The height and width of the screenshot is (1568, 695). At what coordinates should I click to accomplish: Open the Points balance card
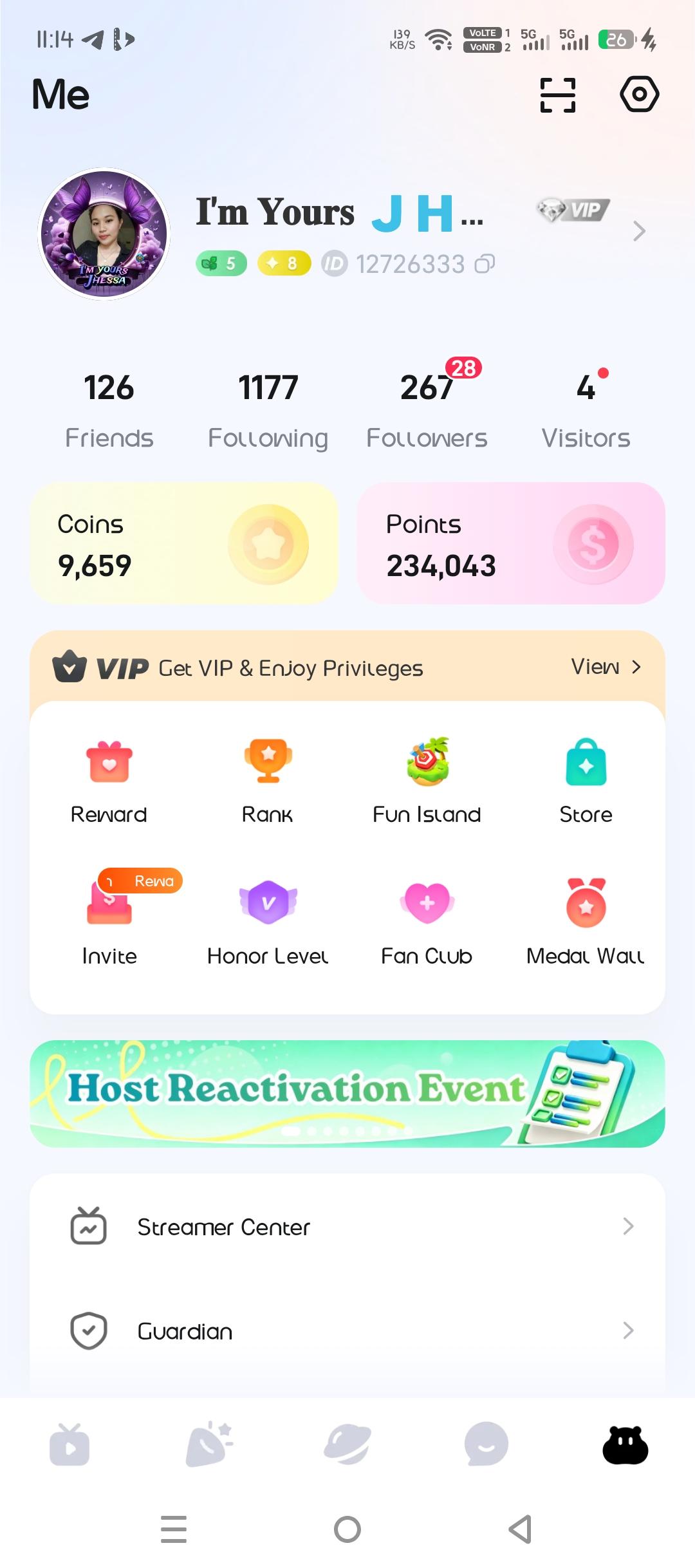(511, 543)
